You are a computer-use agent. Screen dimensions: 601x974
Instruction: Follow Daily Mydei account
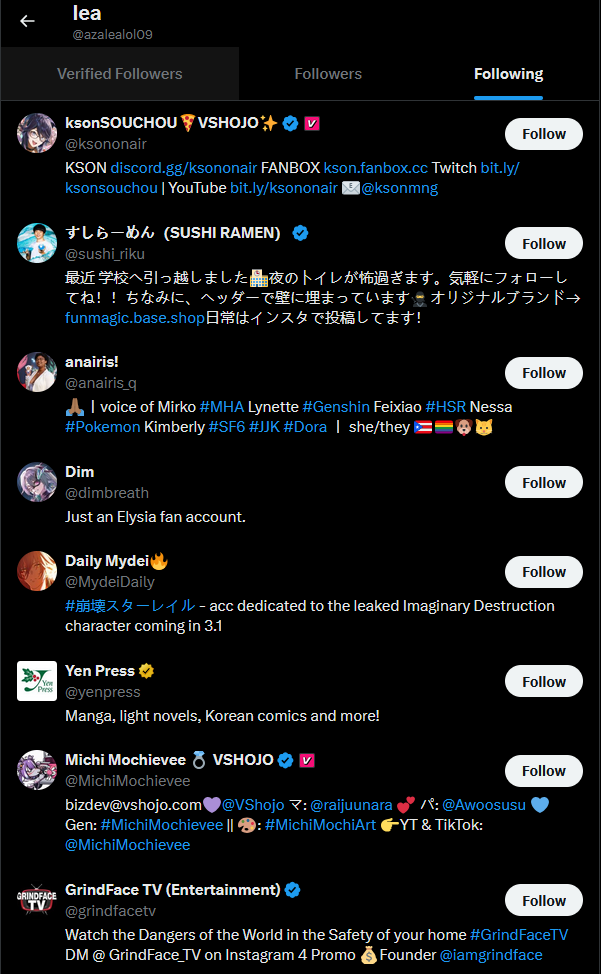click(x=543, y=572)
